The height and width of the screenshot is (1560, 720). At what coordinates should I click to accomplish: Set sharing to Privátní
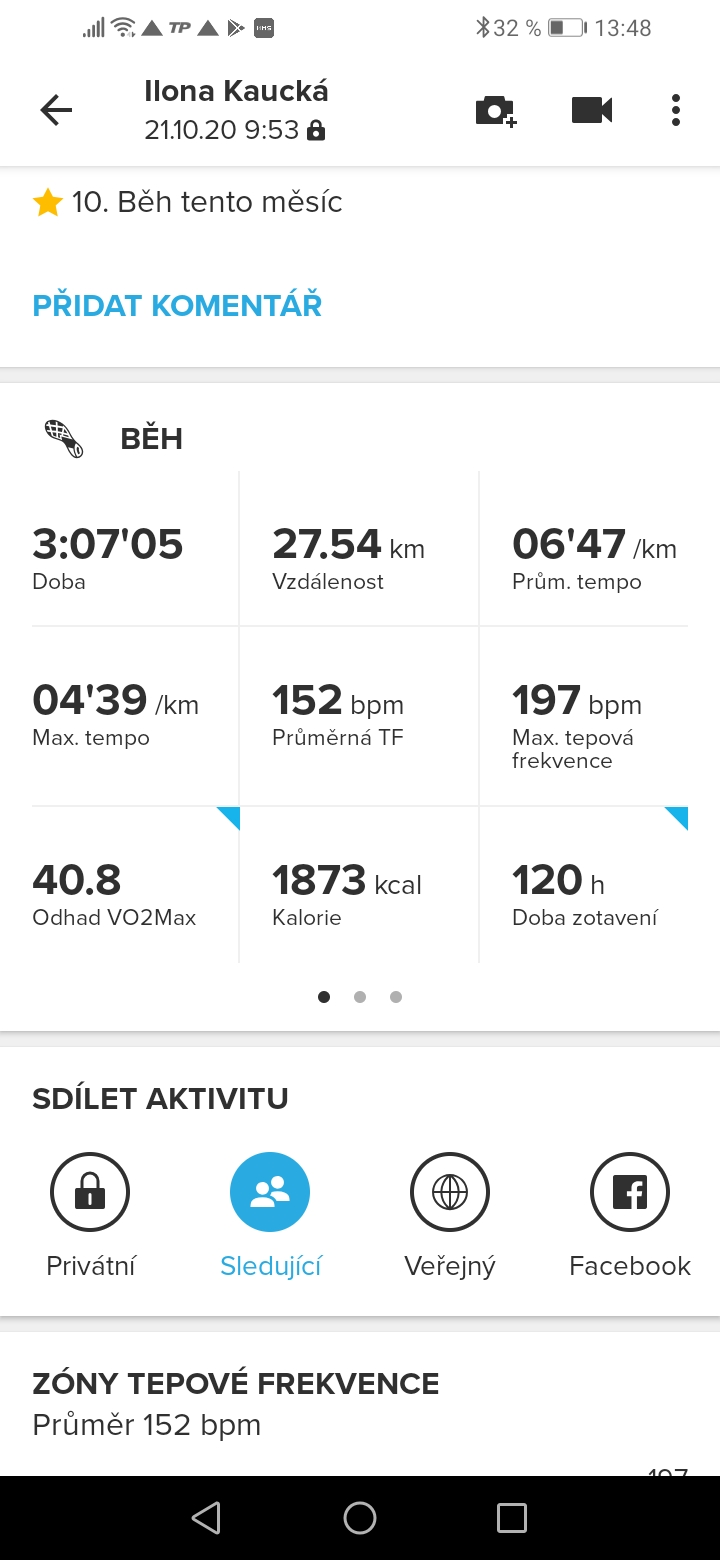(90, 1216)
